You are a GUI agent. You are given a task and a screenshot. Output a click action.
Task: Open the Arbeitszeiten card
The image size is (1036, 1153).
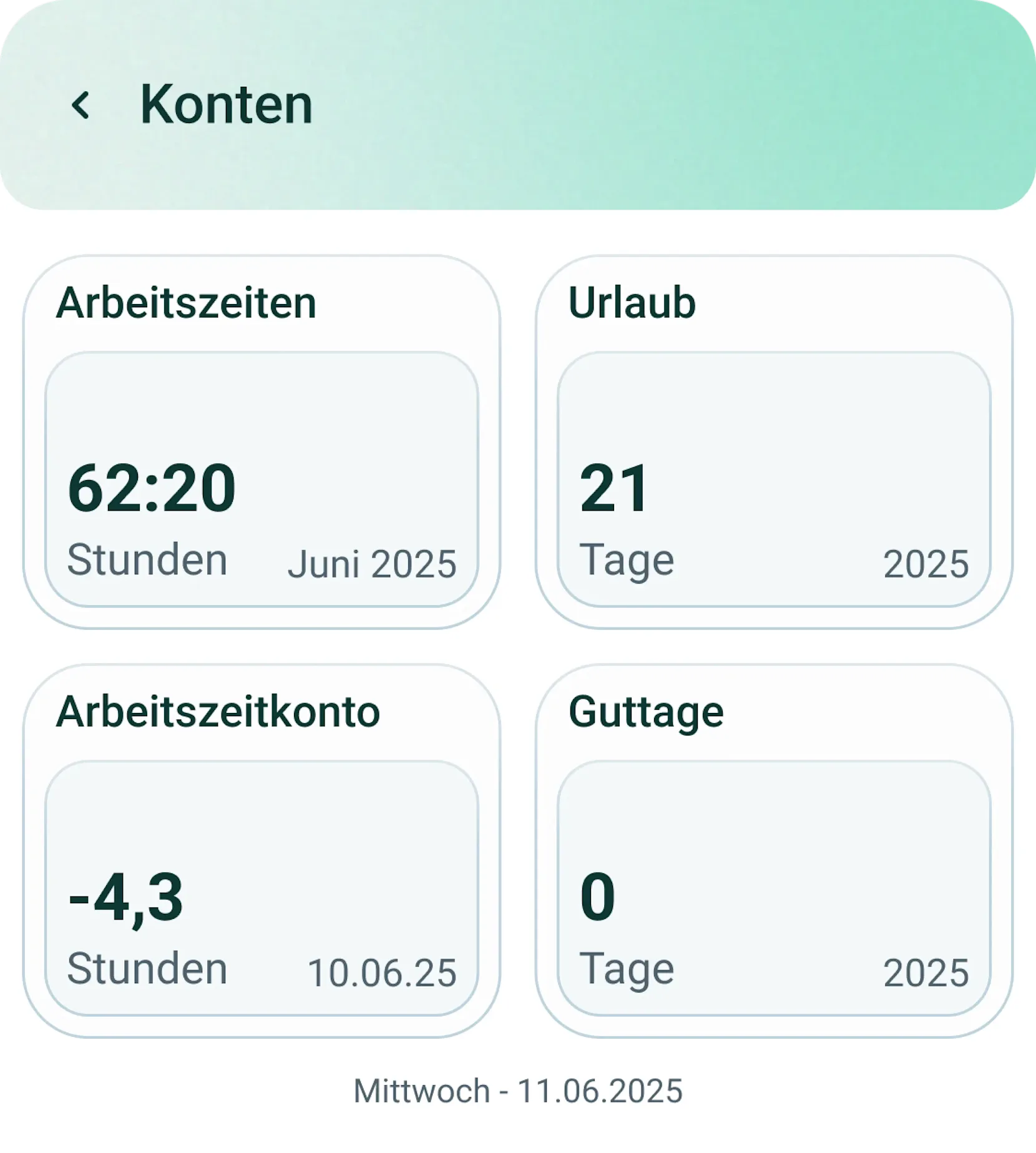[261, 441]
